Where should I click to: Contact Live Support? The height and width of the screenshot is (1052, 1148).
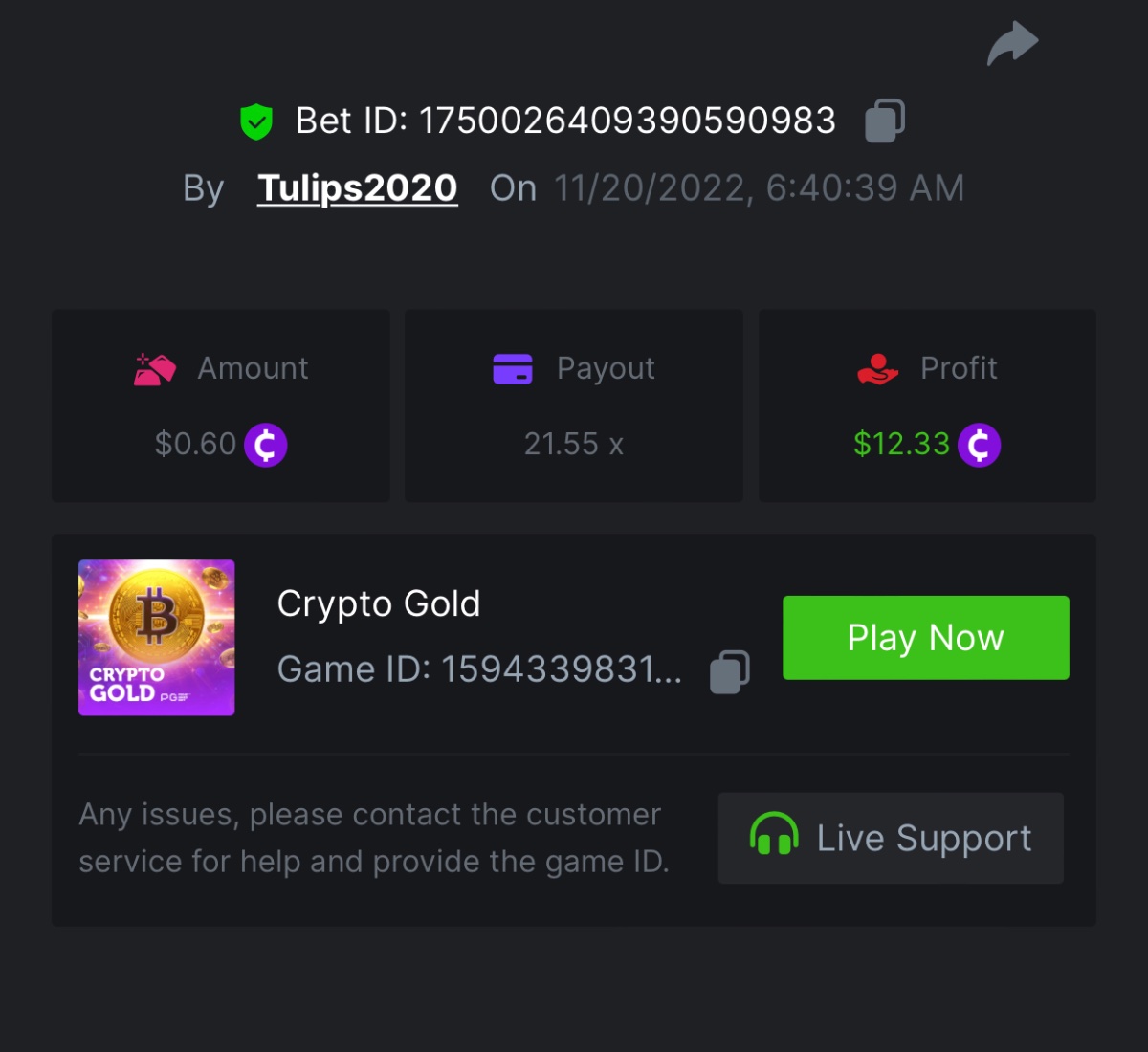coord(890,838)
